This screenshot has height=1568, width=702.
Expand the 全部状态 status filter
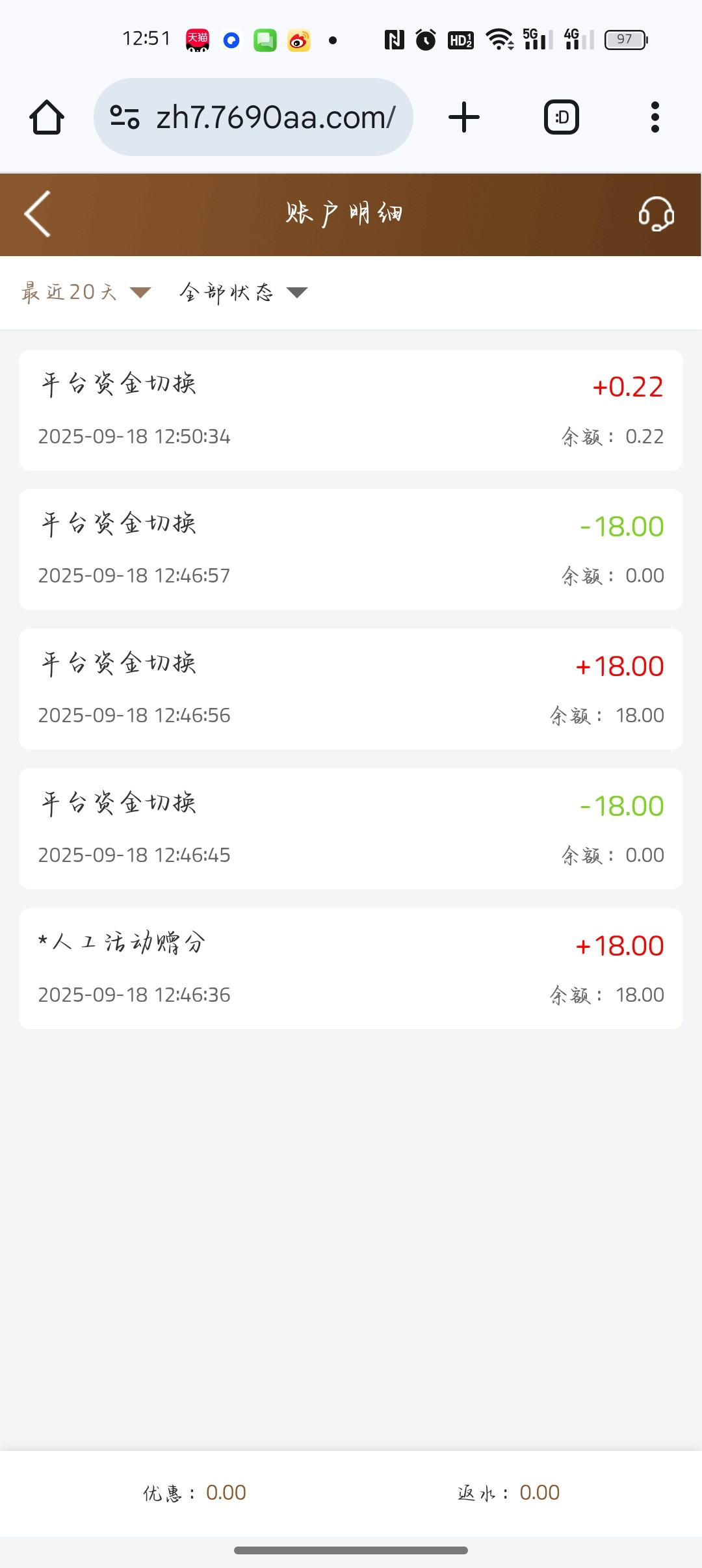coord(243,293)
